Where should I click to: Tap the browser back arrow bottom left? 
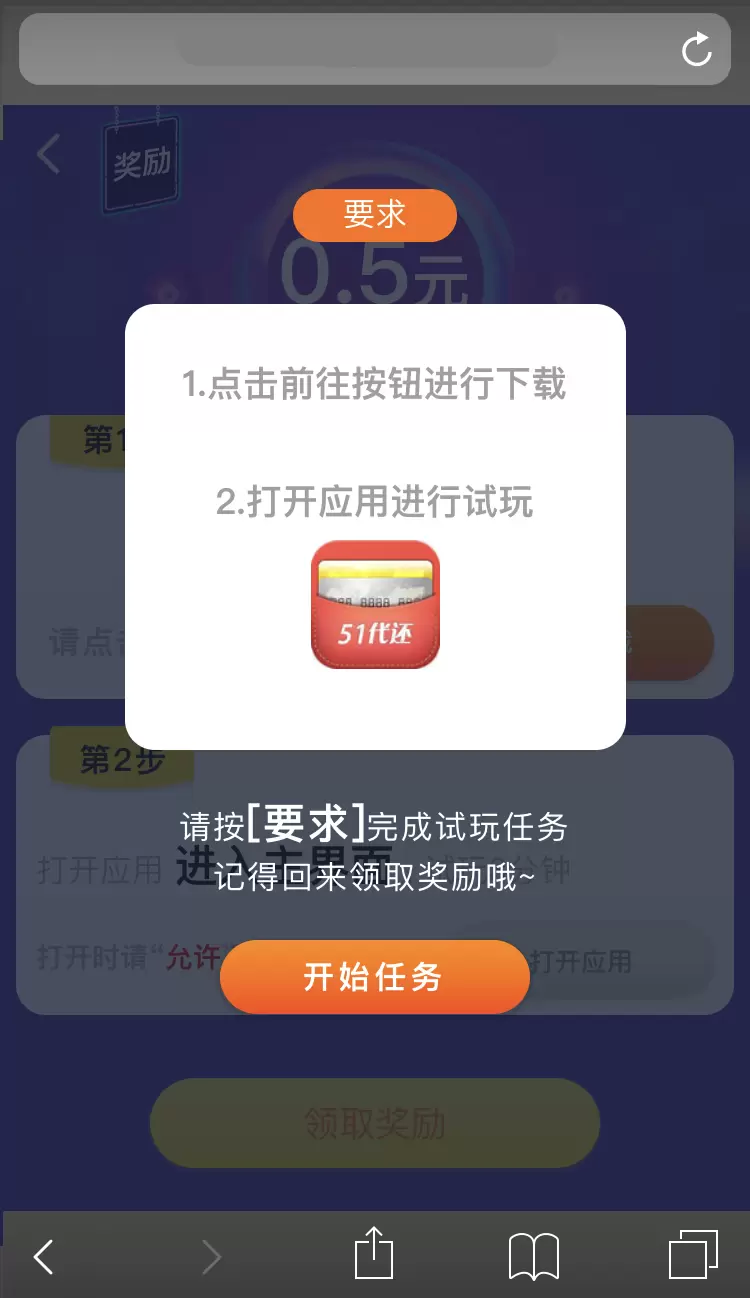point(42,1253)
